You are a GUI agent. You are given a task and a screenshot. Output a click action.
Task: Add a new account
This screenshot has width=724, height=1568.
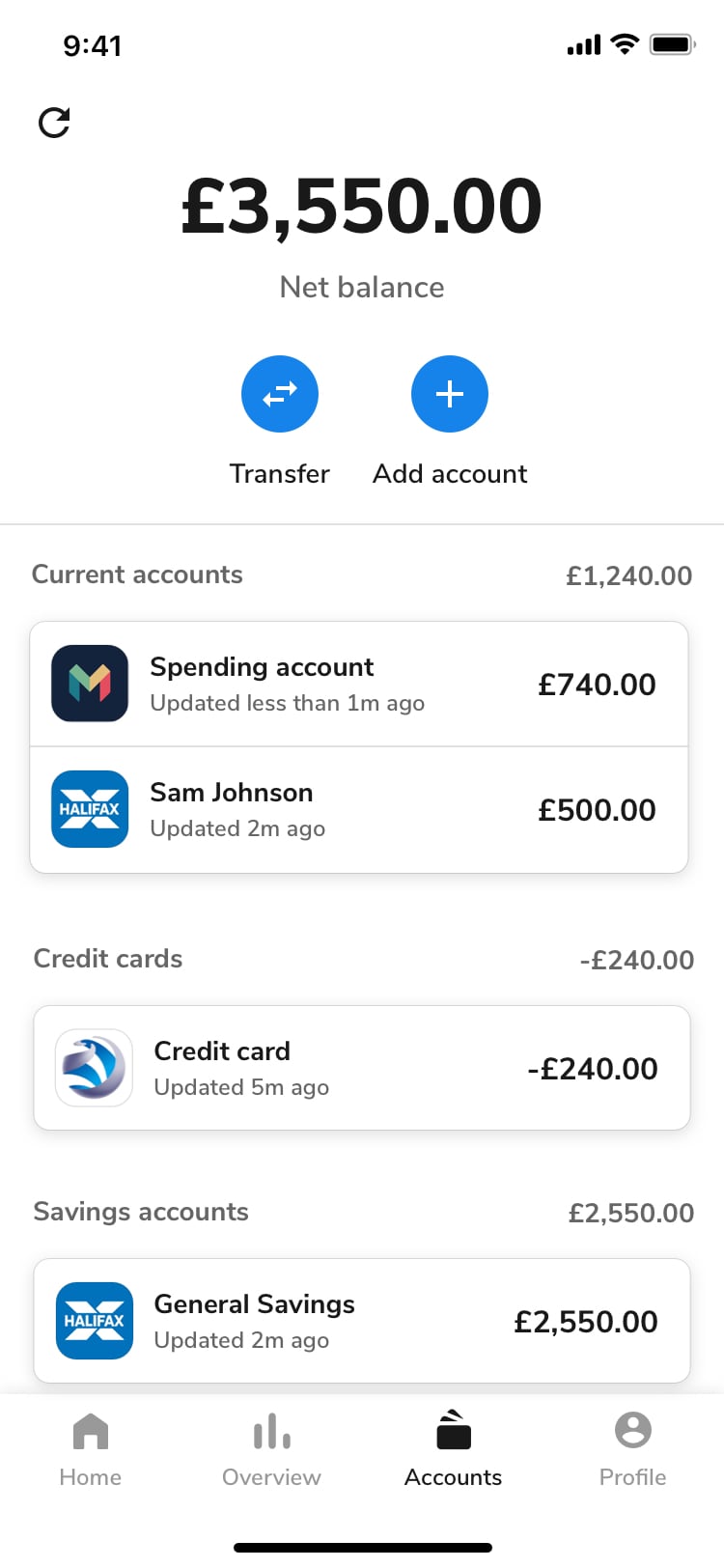coord(450,394)
